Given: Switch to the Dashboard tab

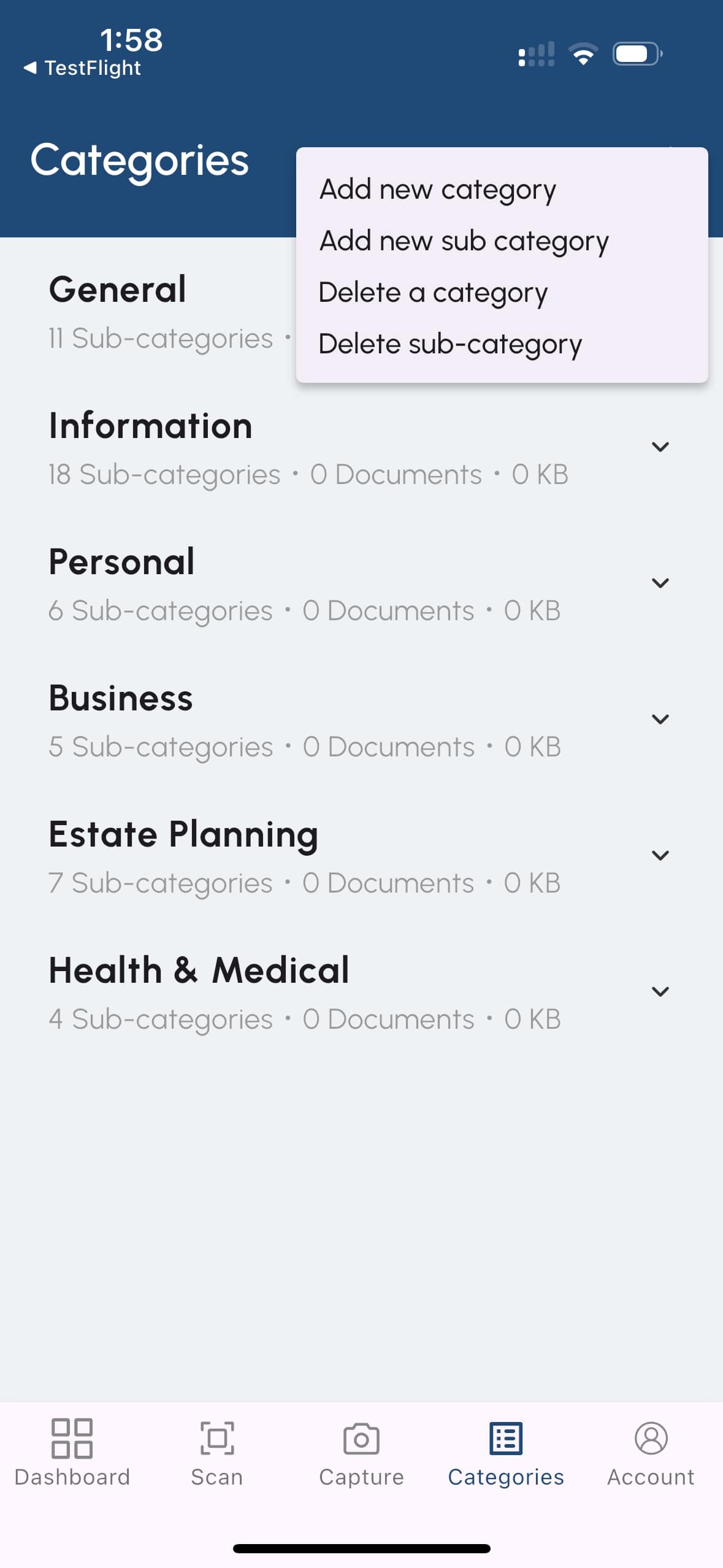Looking at the screenshot, I should 72,1453.
